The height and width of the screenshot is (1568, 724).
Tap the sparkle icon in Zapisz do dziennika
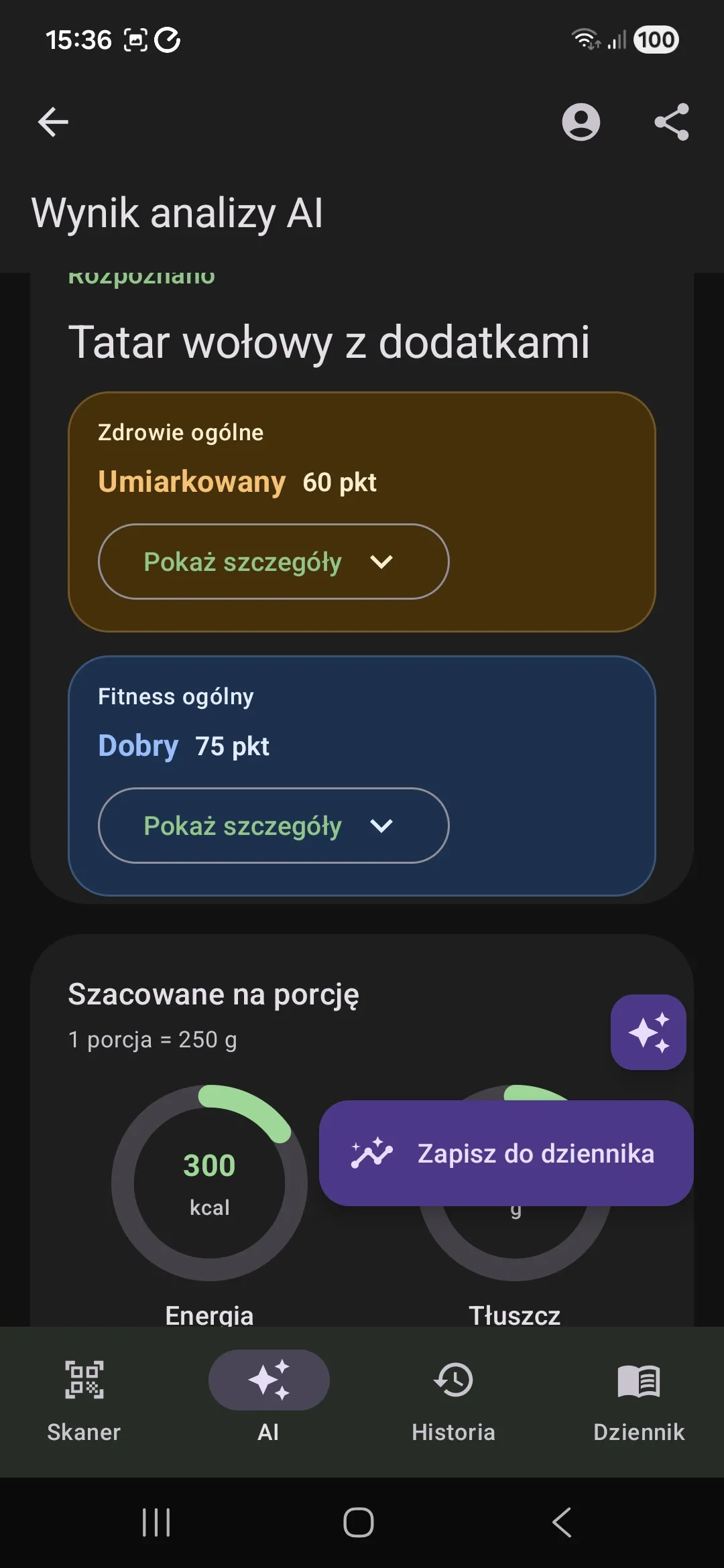373,1153
